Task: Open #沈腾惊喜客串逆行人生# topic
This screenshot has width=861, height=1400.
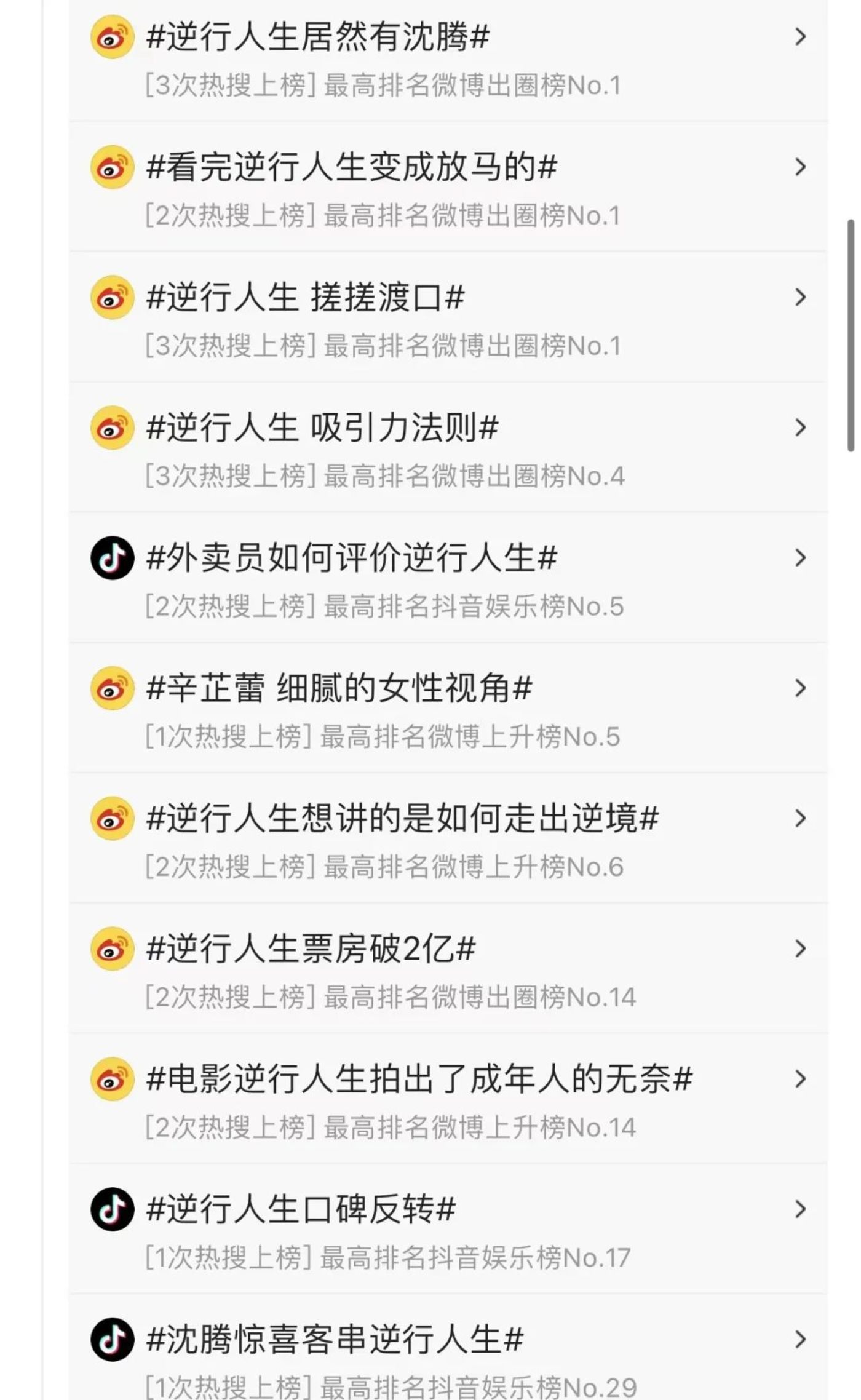Action: click(335, 1340)
